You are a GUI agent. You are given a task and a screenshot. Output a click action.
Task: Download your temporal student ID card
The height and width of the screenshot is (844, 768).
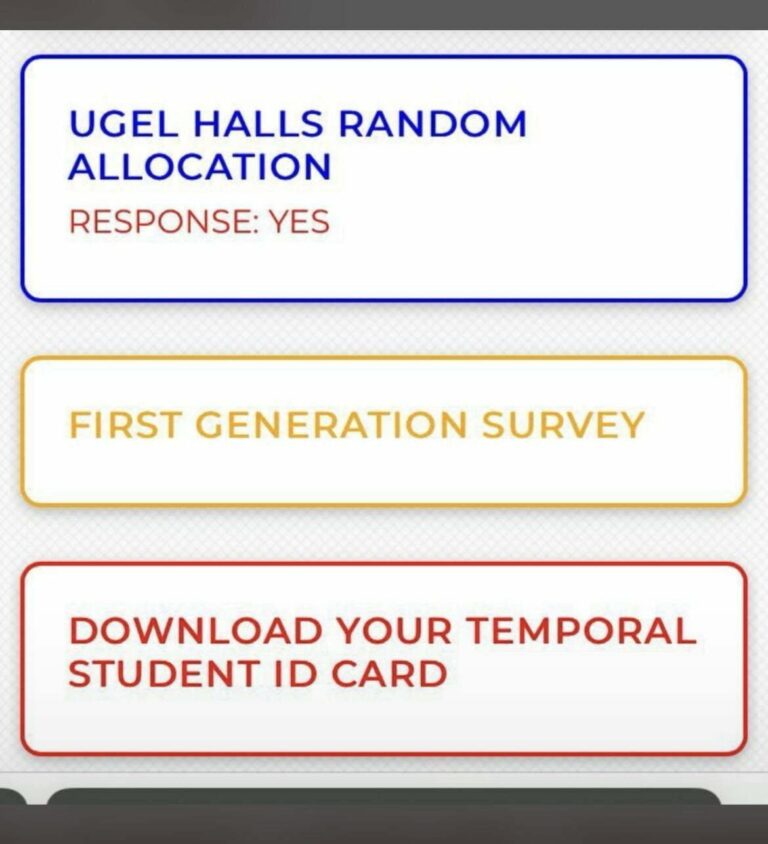(383, 657)
